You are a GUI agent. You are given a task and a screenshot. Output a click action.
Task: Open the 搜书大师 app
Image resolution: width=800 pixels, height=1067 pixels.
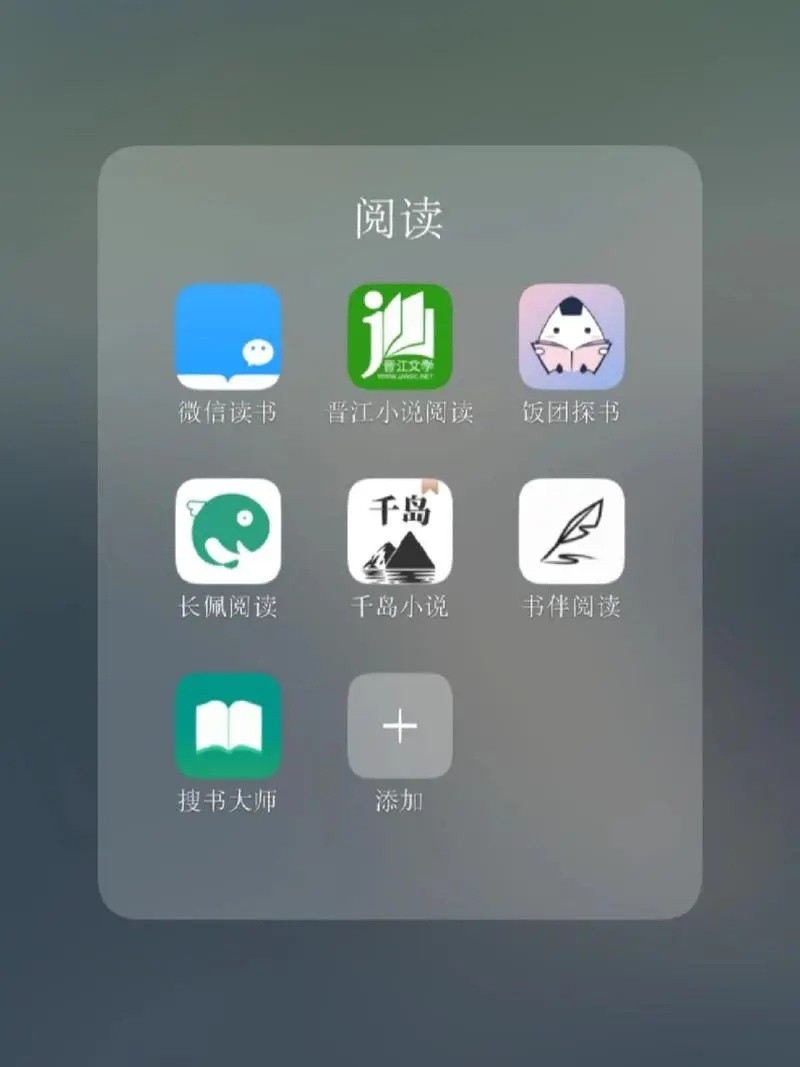(228, 726)
